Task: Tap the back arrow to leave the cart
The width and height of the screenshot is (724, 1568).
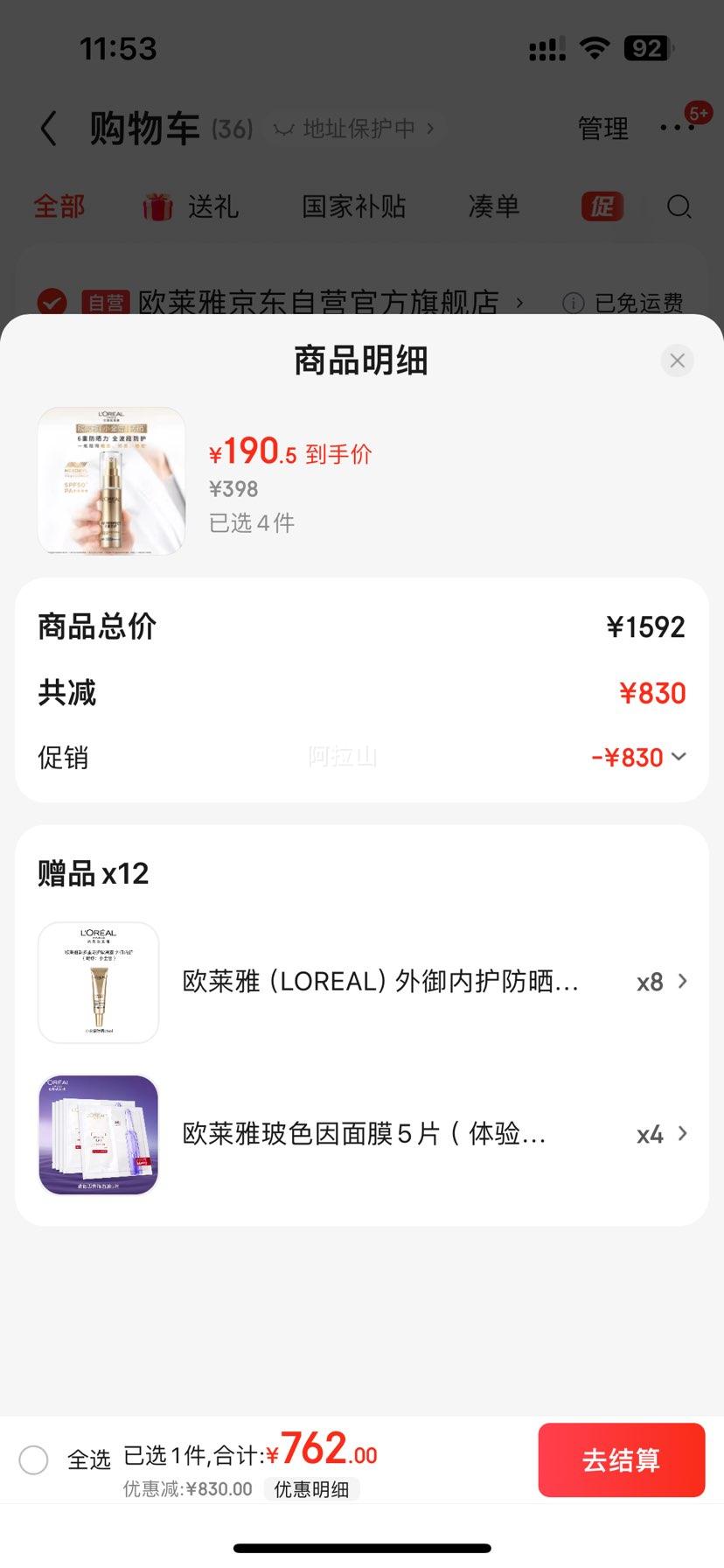Action: coord(48,128)
